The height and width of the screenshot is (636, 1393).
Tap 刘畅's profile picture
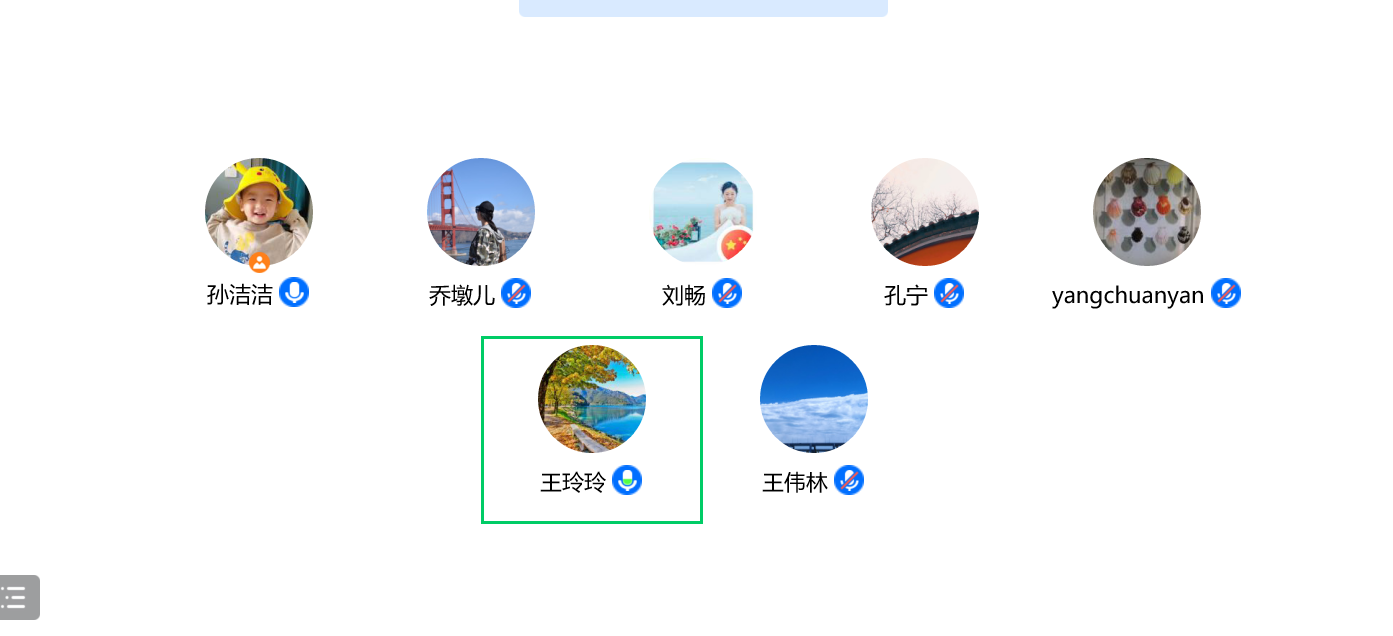[703, 212]
